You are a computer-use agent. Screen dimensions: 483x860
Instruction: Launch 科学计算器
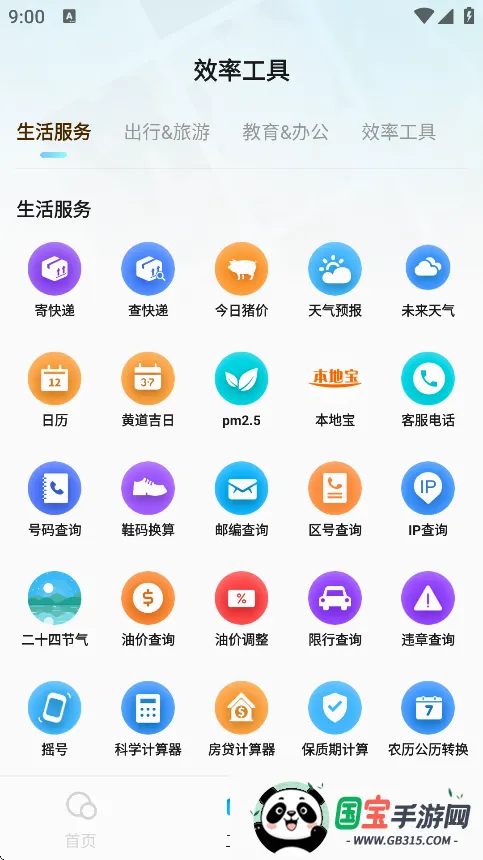click(x=148, y=718)
